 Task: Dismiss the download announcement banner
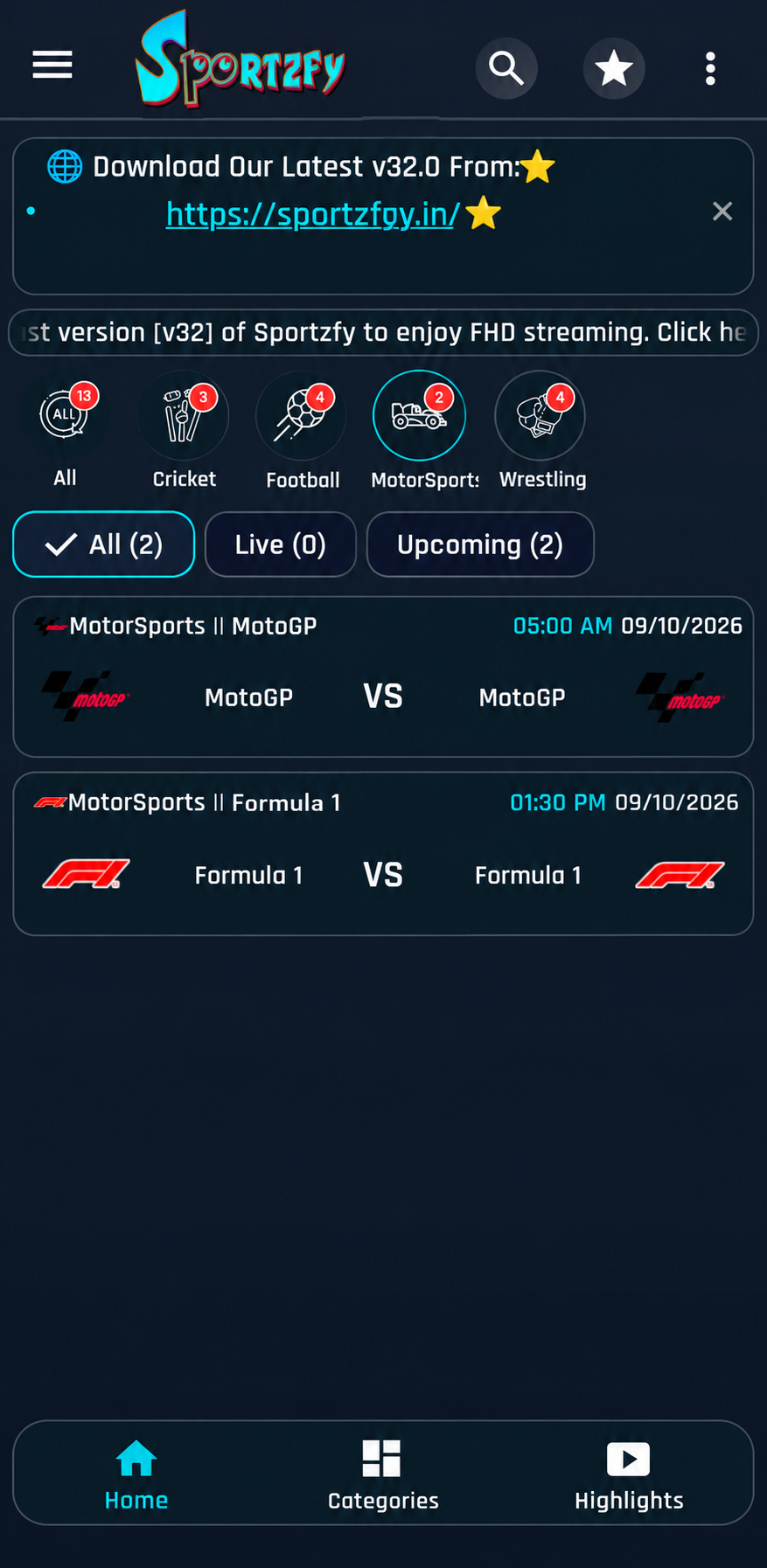coord(722,212)
